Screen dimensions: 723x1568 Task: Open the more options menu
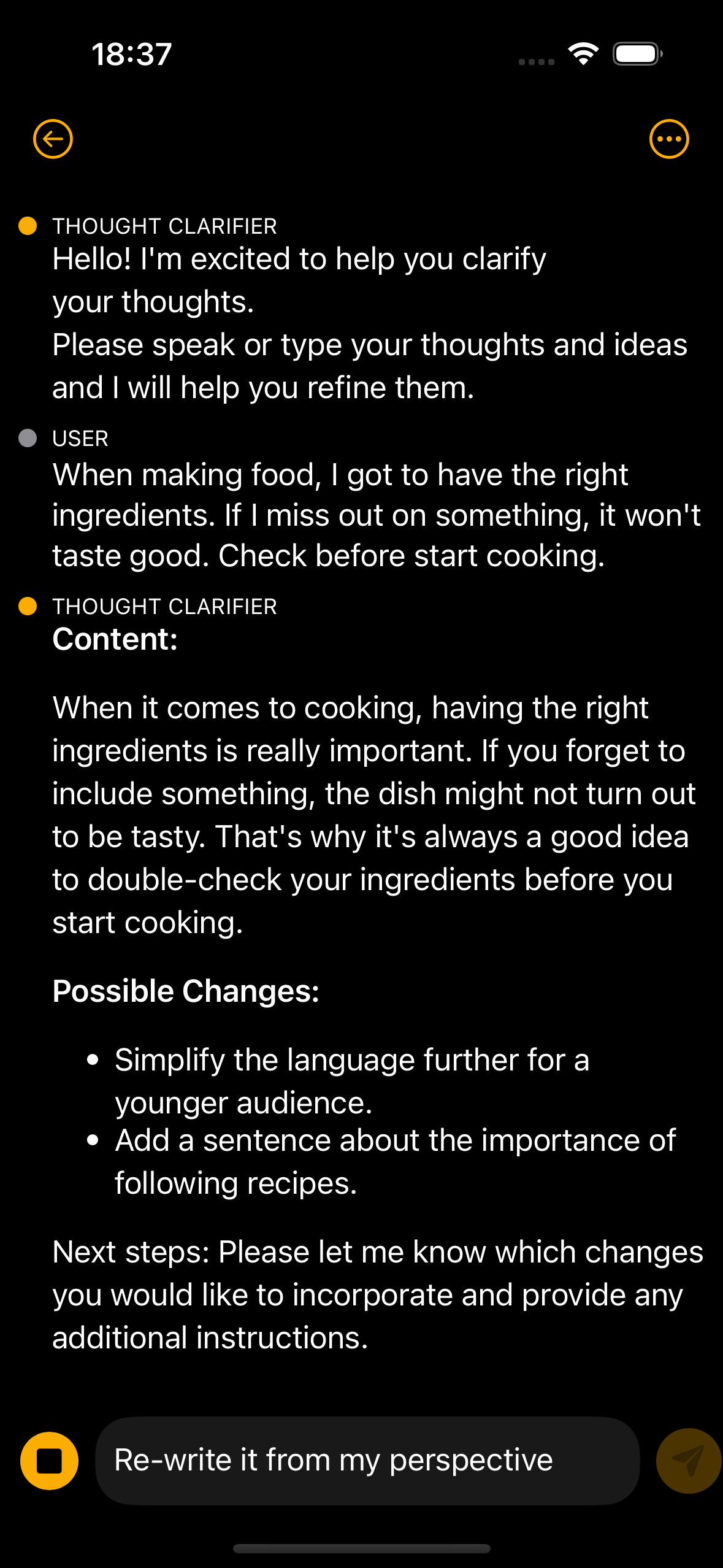(669, 139)
